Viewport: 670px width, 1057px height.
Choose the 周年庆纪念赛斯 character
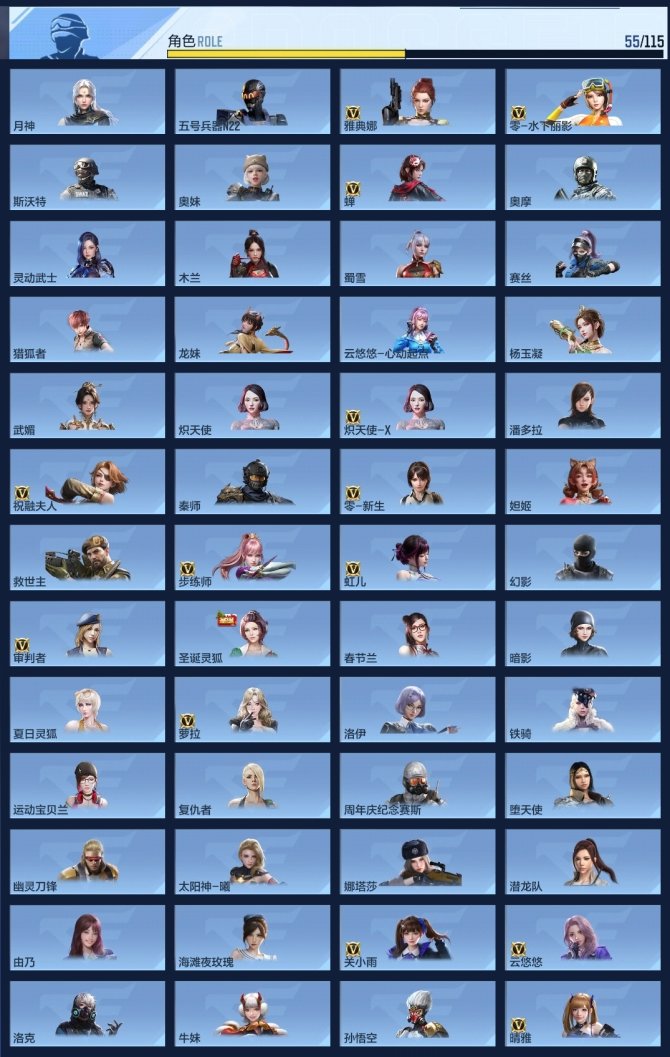[x=417, y=785]
